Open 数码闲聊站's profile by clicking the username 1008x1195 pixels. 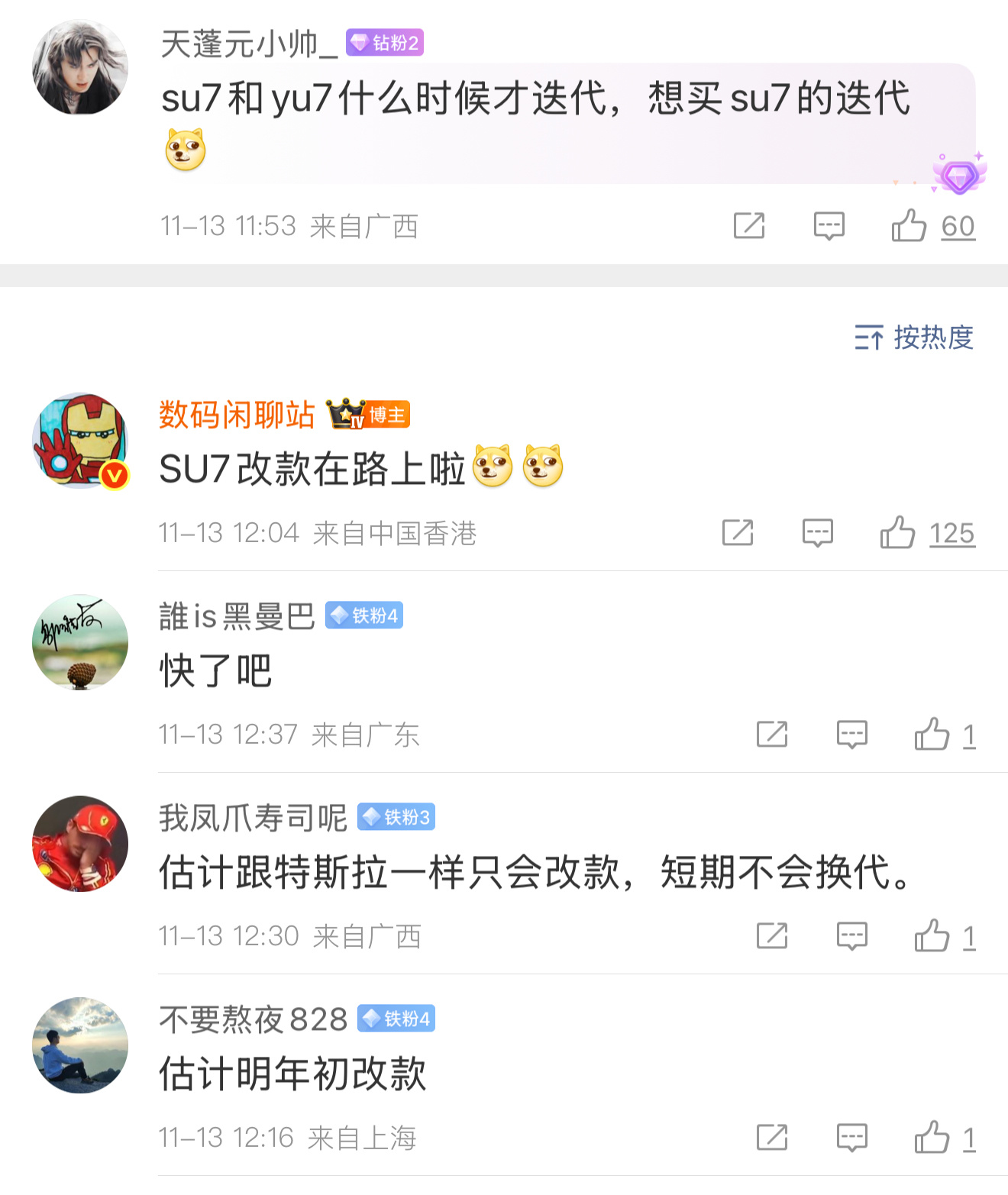[235, 415]
